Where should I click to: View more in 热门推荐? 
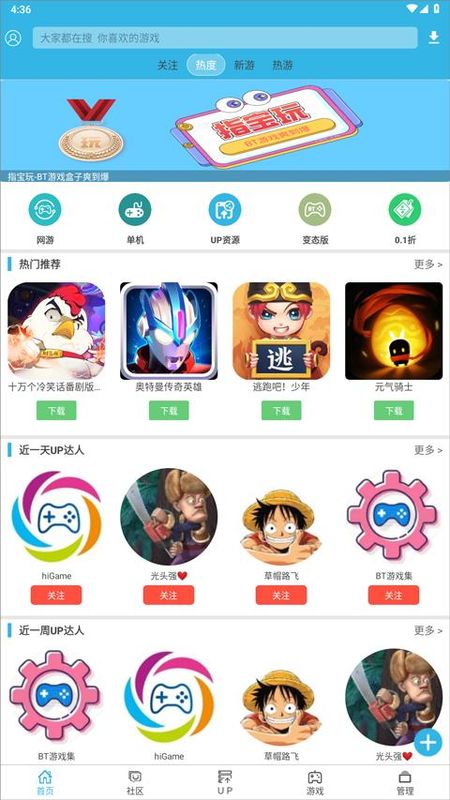click(428, 264)
